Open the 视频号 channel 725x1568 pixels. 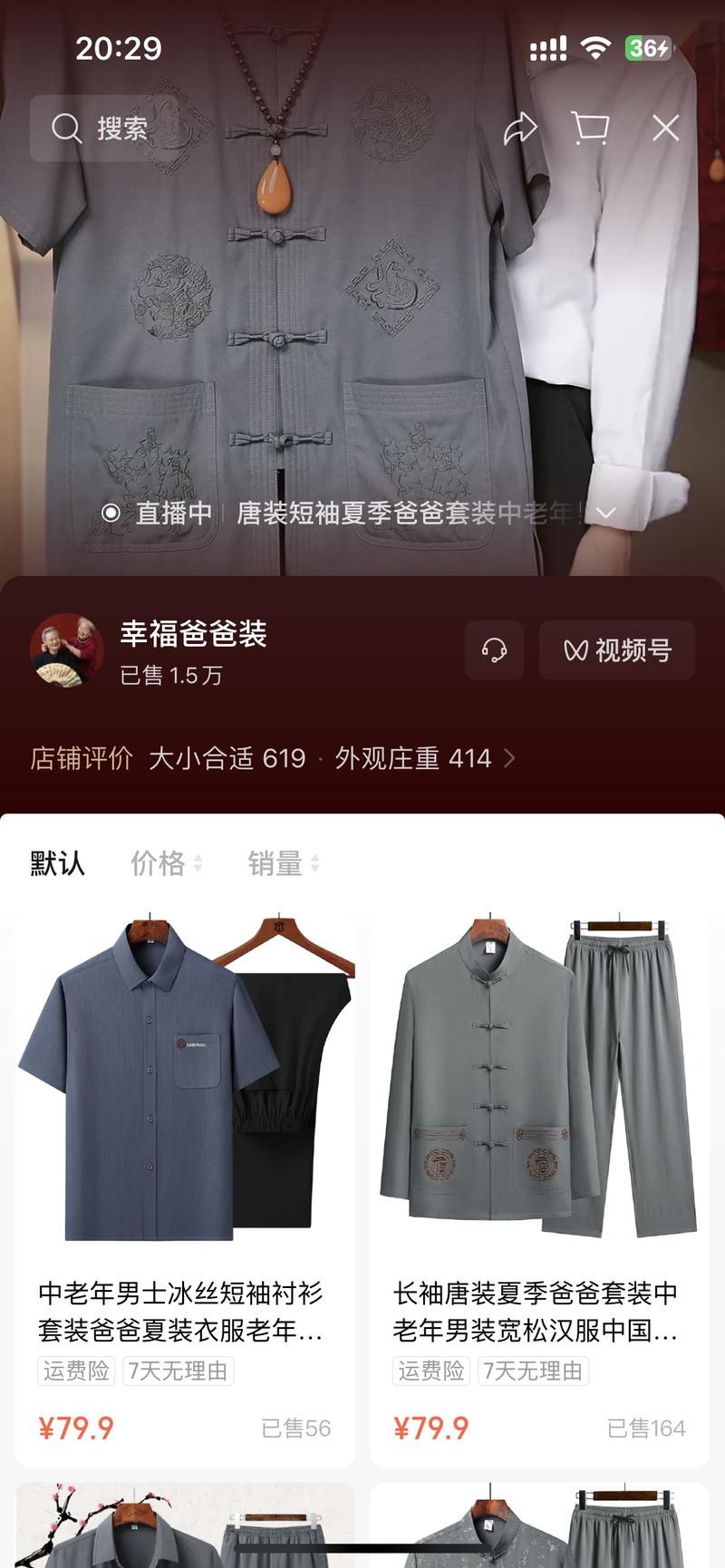click(x=617, y=650)
